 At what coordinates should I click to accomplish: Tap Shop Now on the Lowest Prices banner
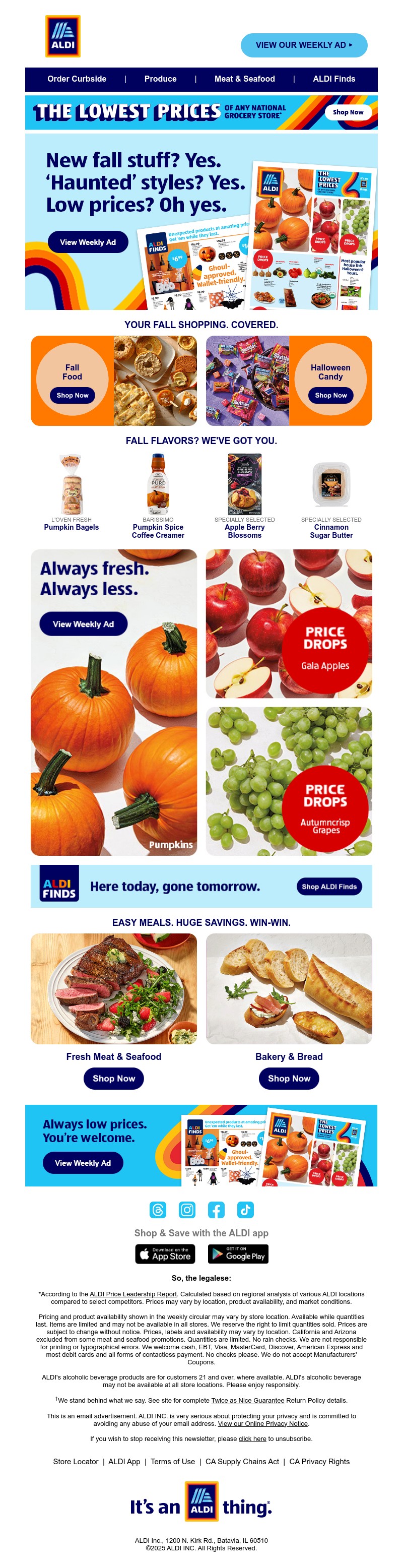point(348,112)
